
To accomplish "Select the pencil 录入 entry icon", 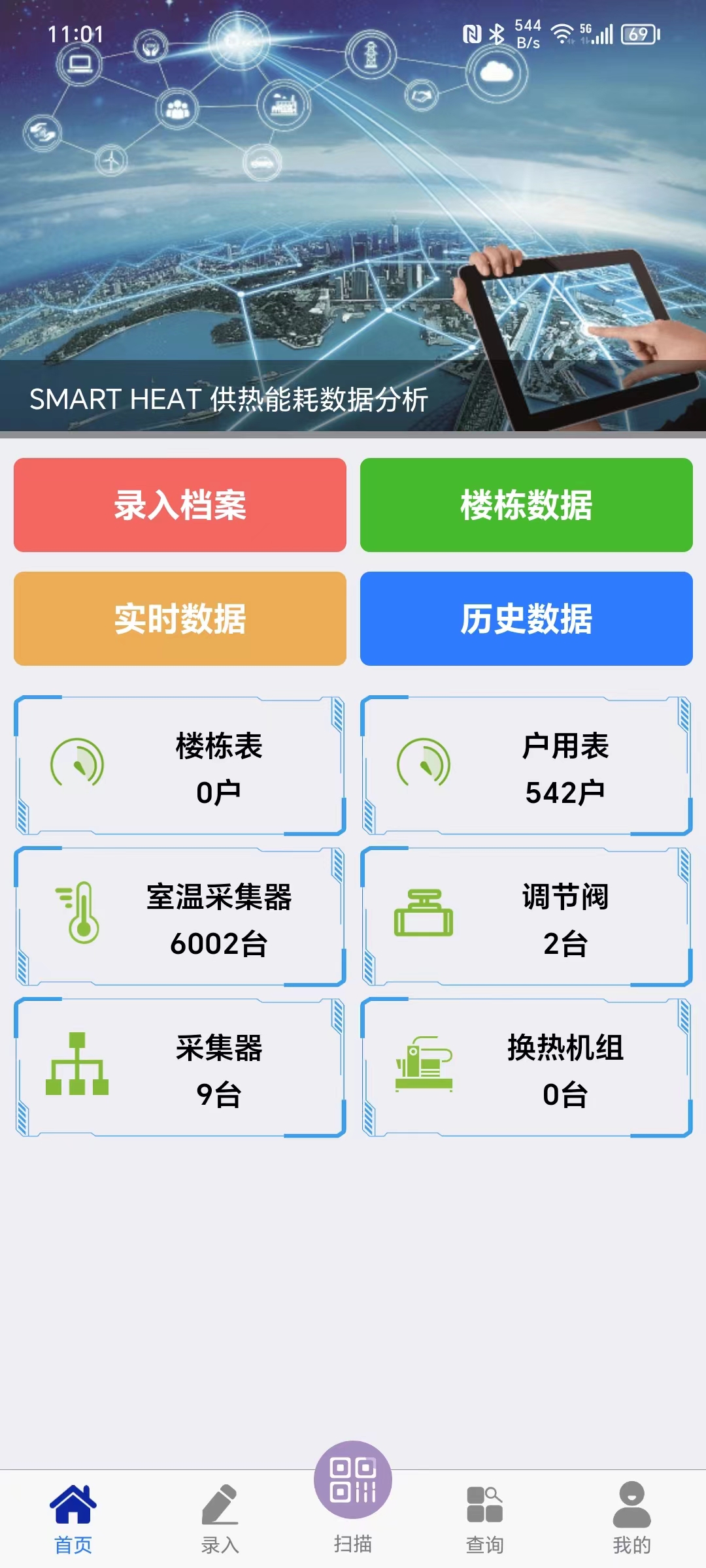I will [x=222, y=1503].
